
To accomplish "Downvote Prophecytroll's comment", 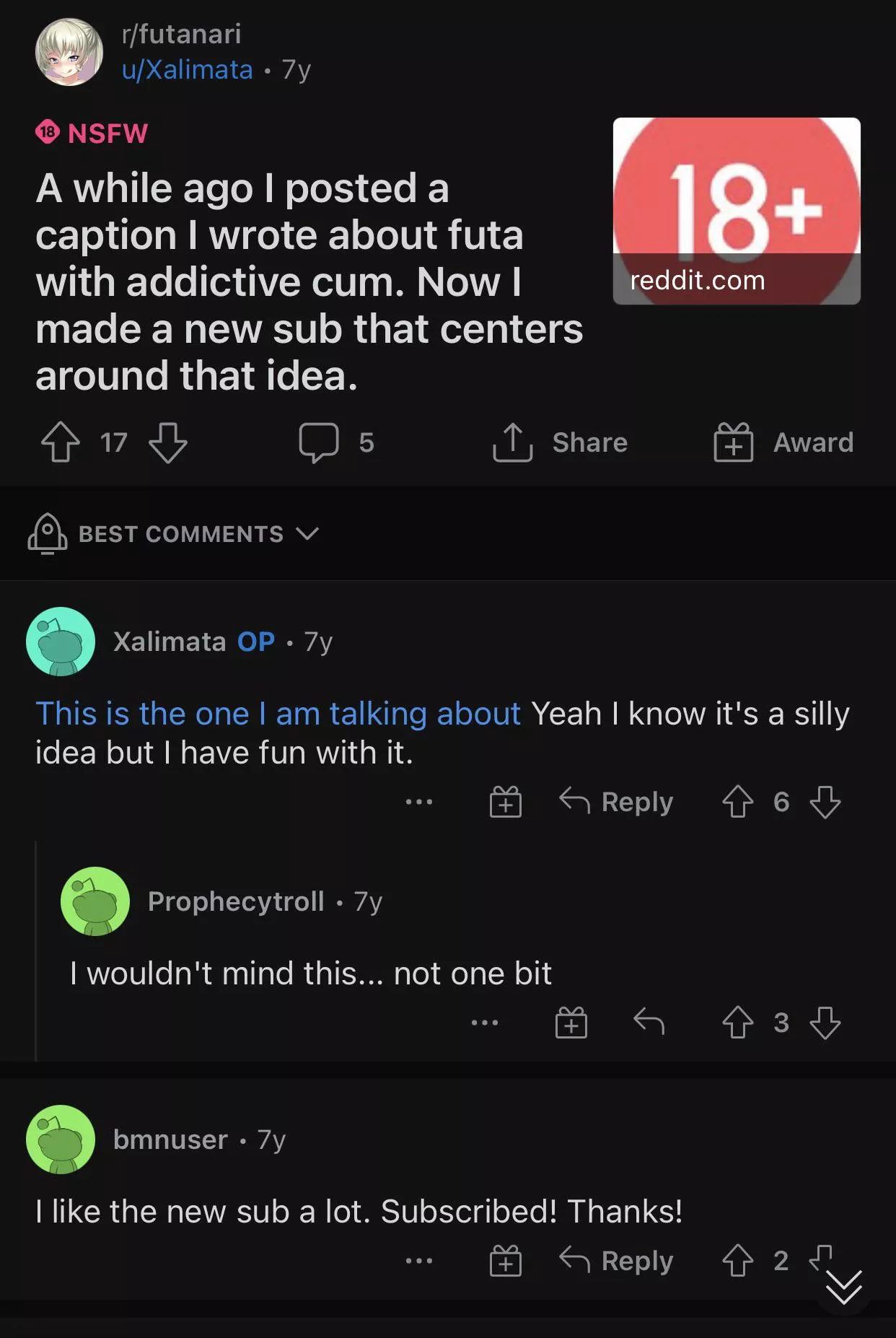I will [x=825, y=1023].
